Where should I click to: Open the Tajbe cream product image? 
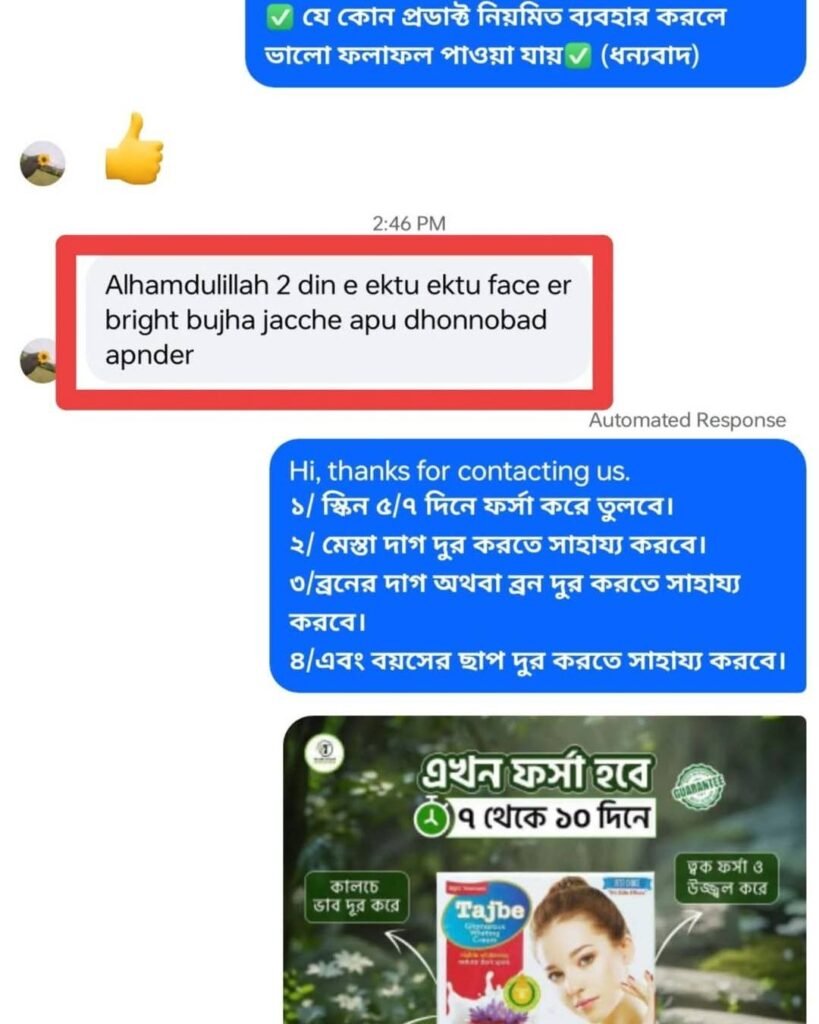click(x=544, y=870)
